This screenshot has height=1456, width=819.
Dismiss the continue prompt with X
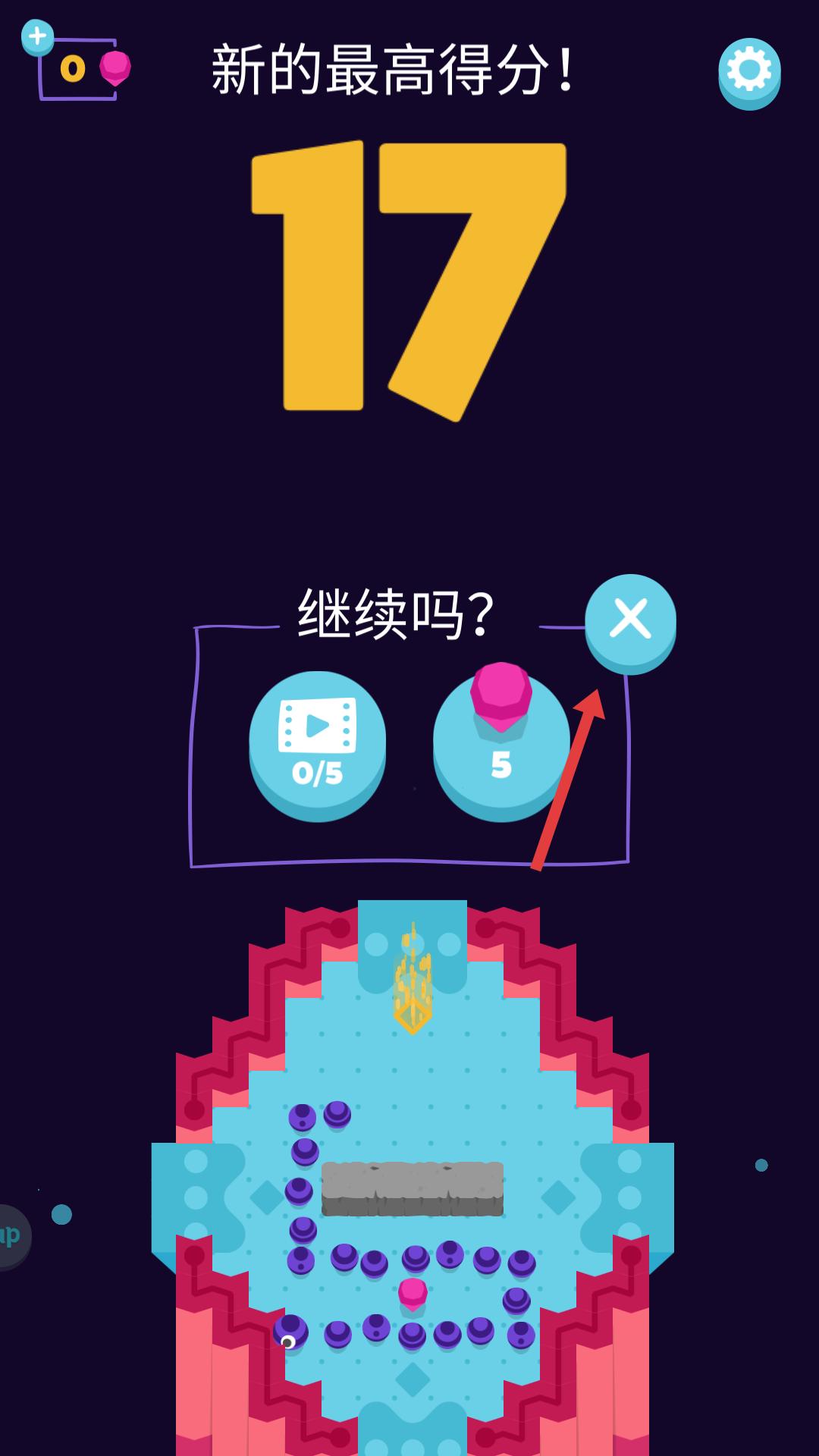[x=630, y=621]
